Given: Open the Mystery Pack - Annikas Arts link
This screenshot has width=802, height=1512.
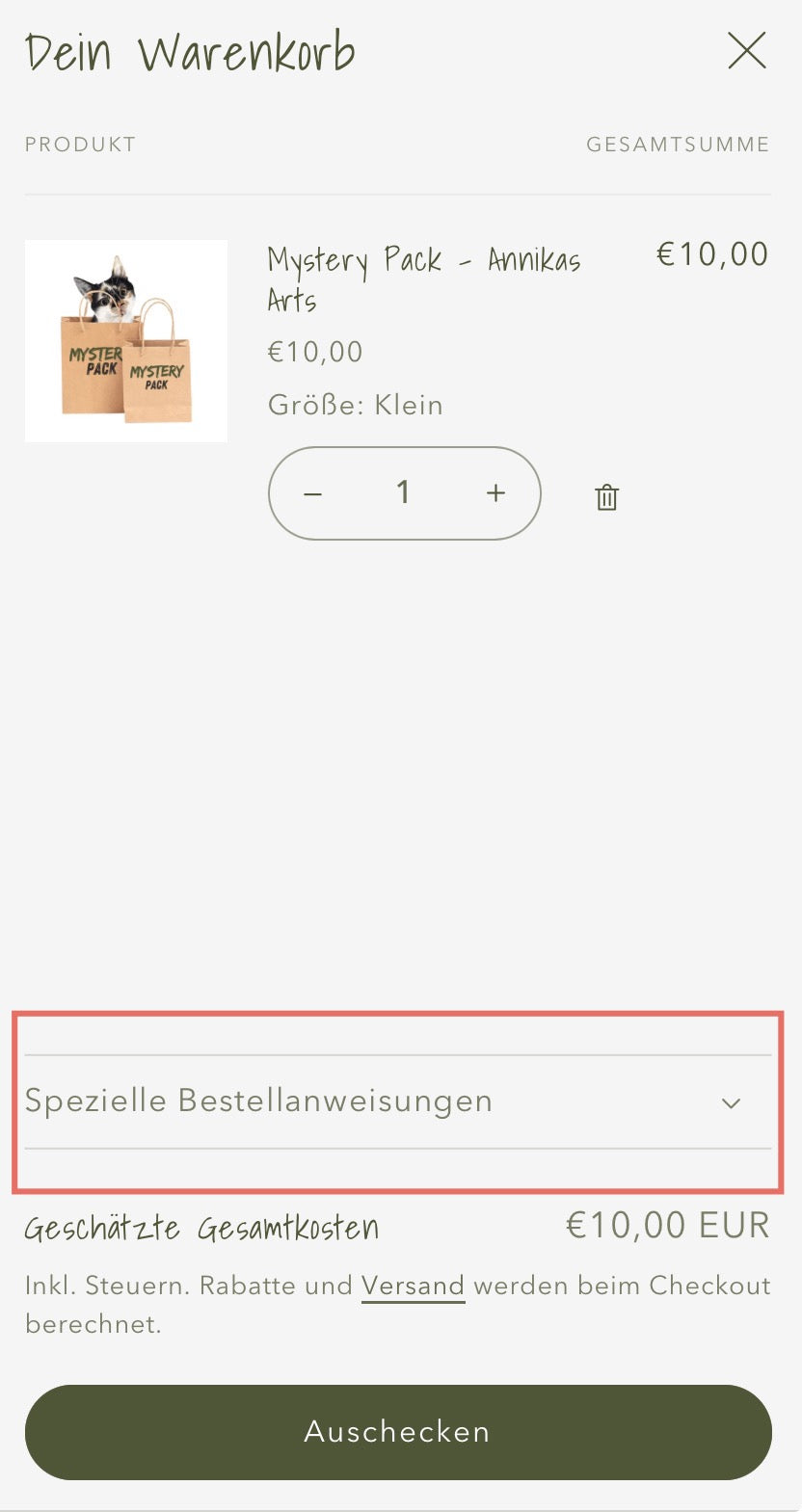Looking at the screenshot, I should [423, 278].
